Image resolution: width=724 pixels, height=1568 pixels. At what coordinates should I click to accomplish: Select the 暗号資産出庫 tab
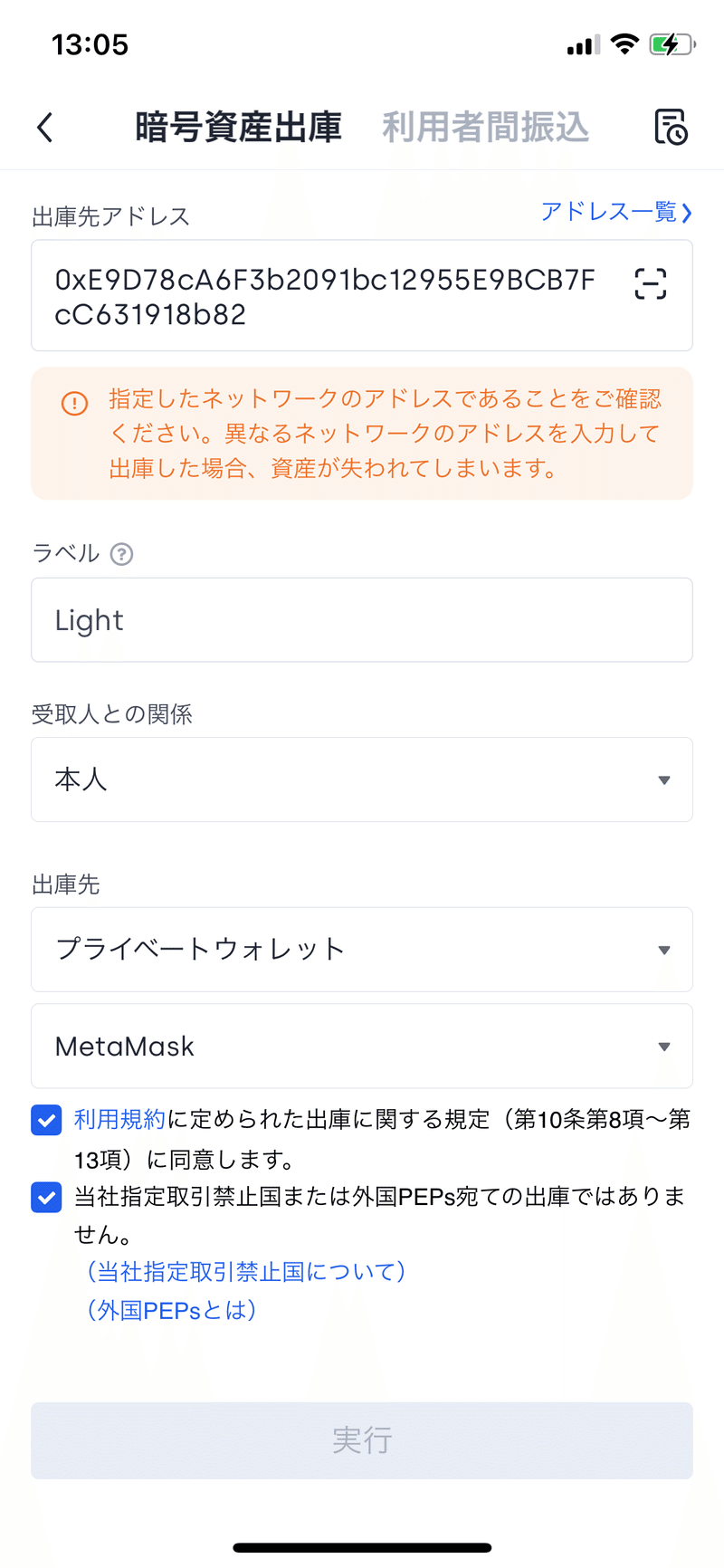point(239,128)
